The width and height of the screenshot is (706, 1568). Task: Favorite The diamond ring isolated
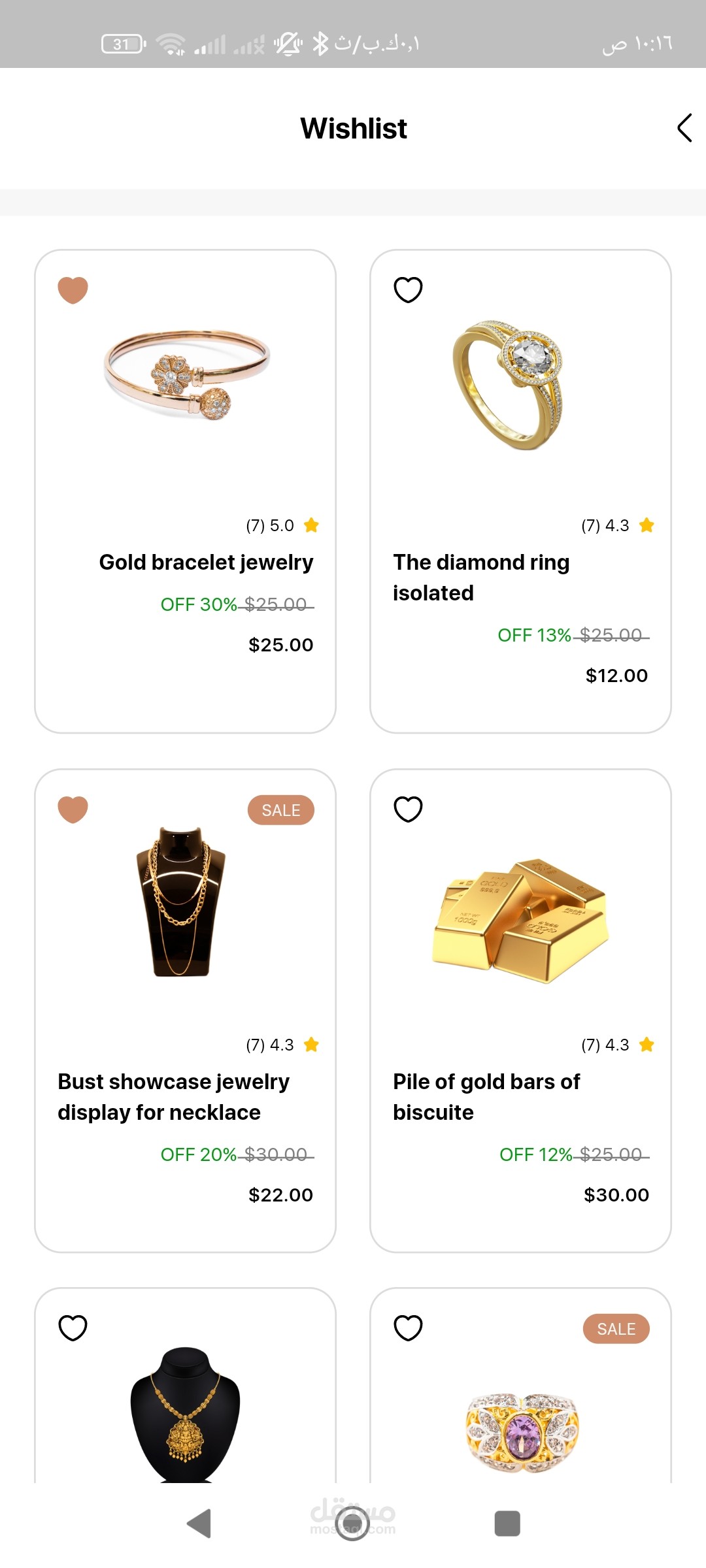(x=408, y=290)
